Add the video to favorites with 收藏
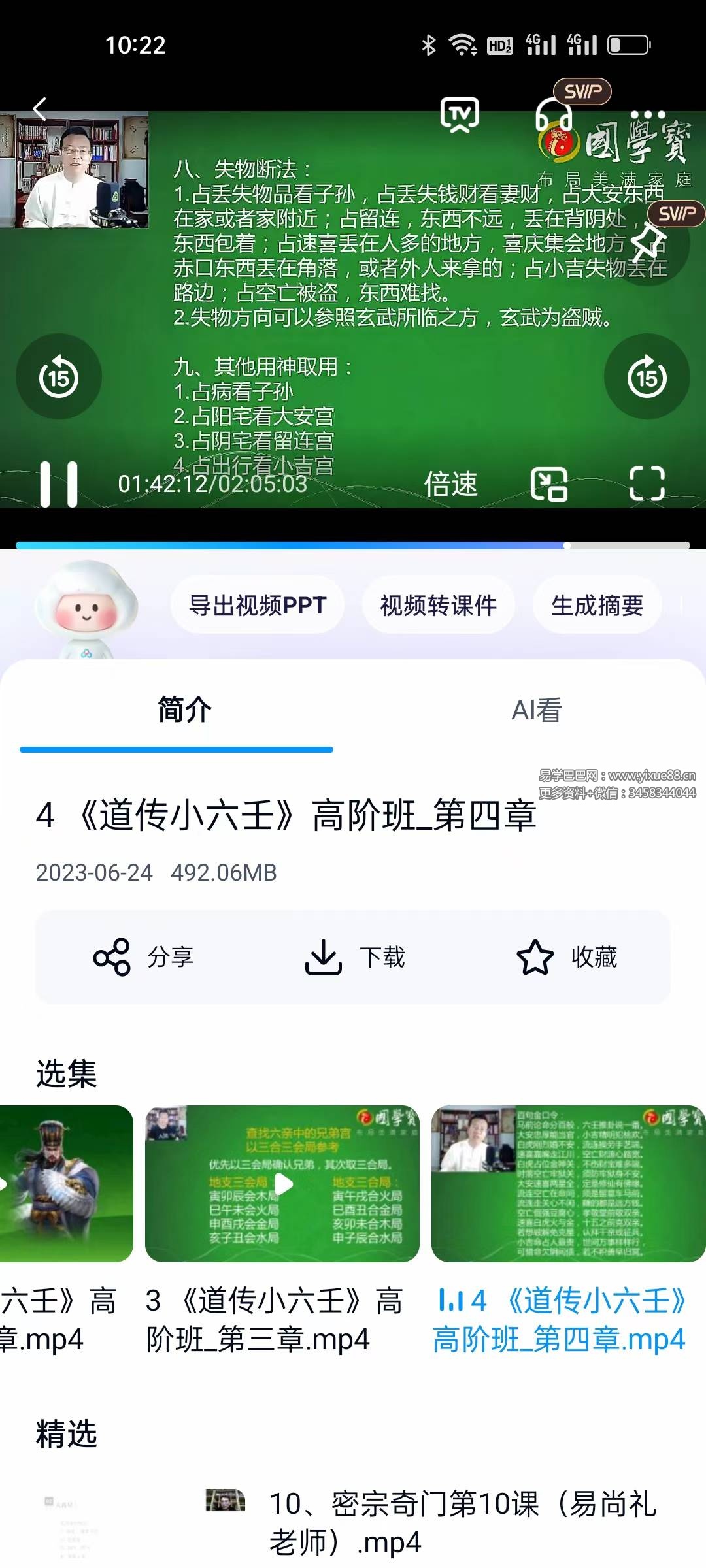Screen dimensions: 706x1568 (567, 957)
